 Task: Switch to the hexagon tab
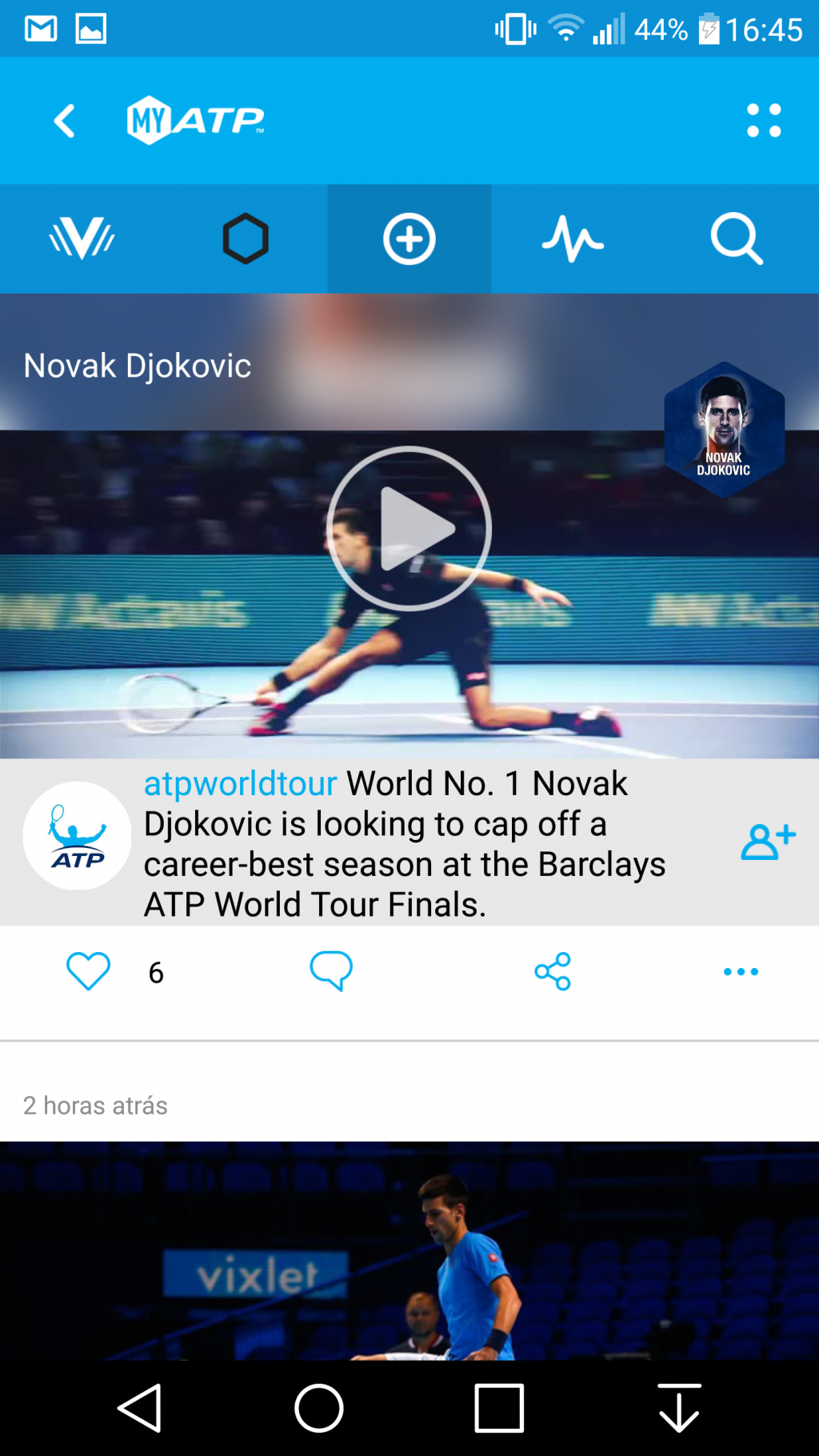(x=246, y=238)
